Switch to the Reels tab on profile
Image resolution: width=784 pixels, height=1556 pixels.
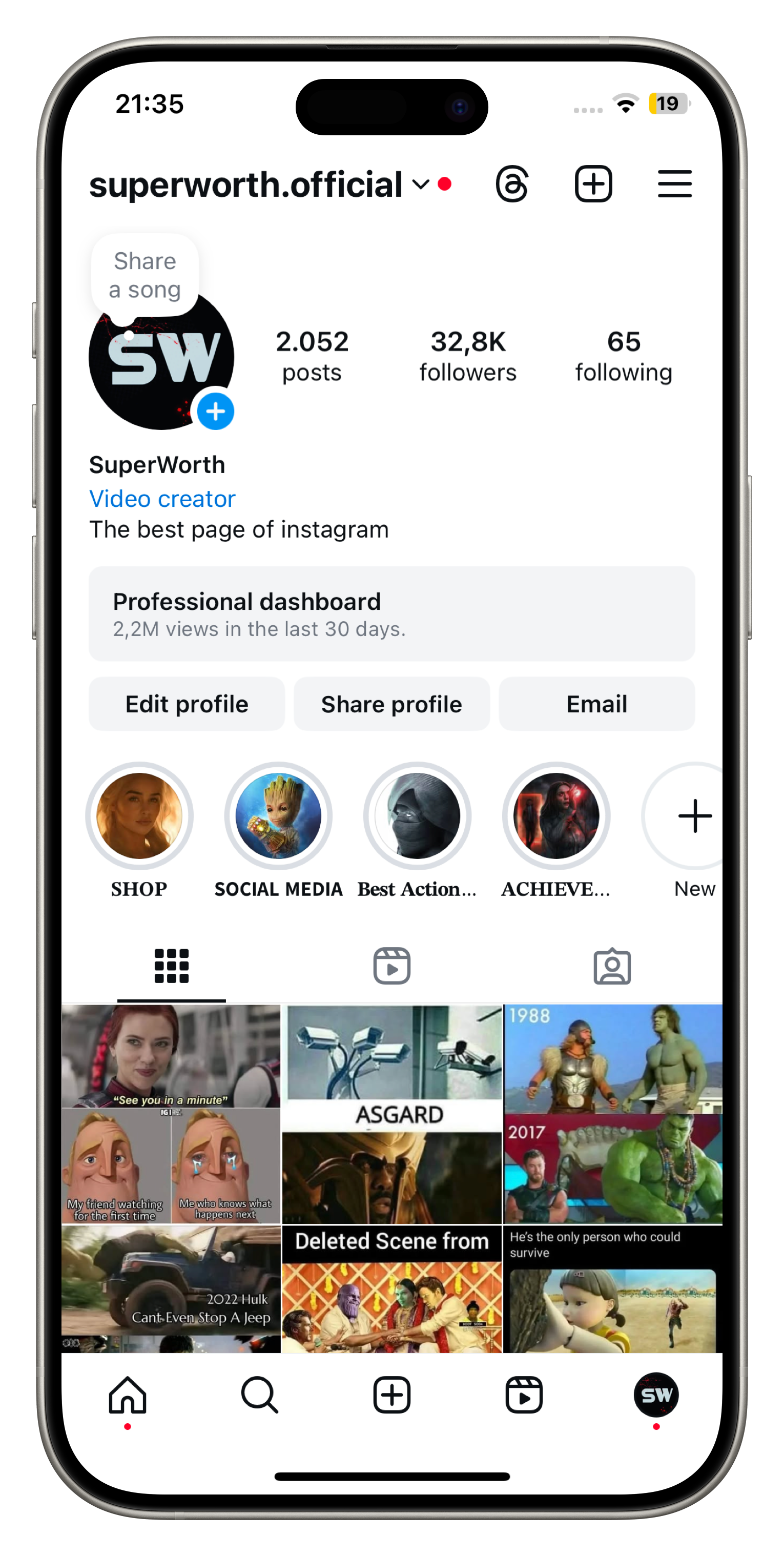pyautogui.click(x=392, y=966)
